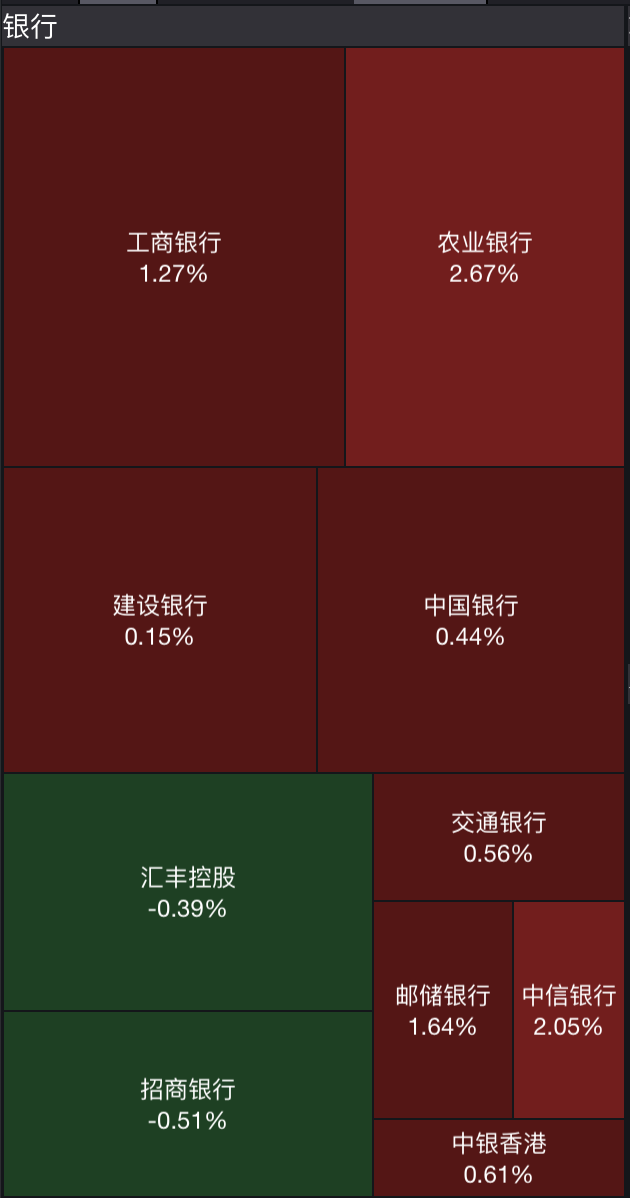
Task: Tap the 汇丰控股 block
Action: [x=188, y=892]
